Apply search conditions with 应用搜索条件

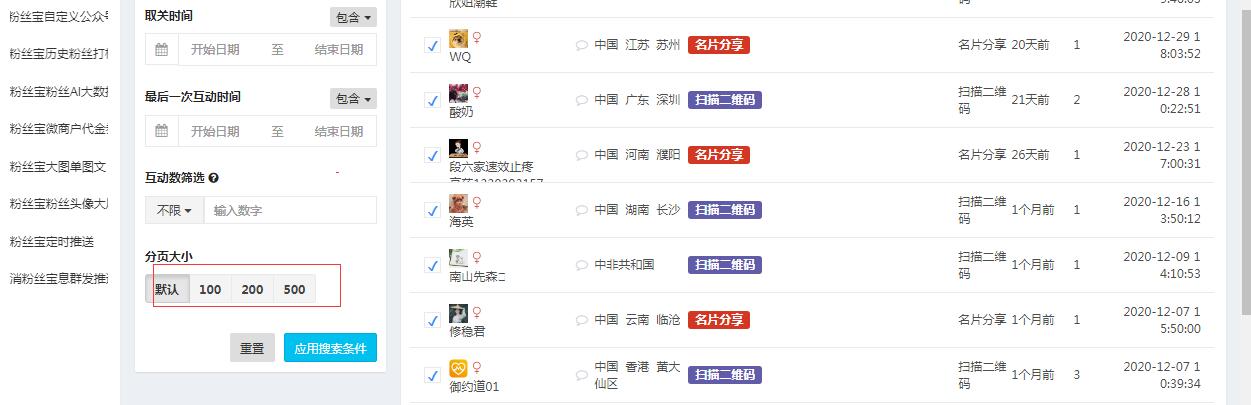tap(330, 348)
